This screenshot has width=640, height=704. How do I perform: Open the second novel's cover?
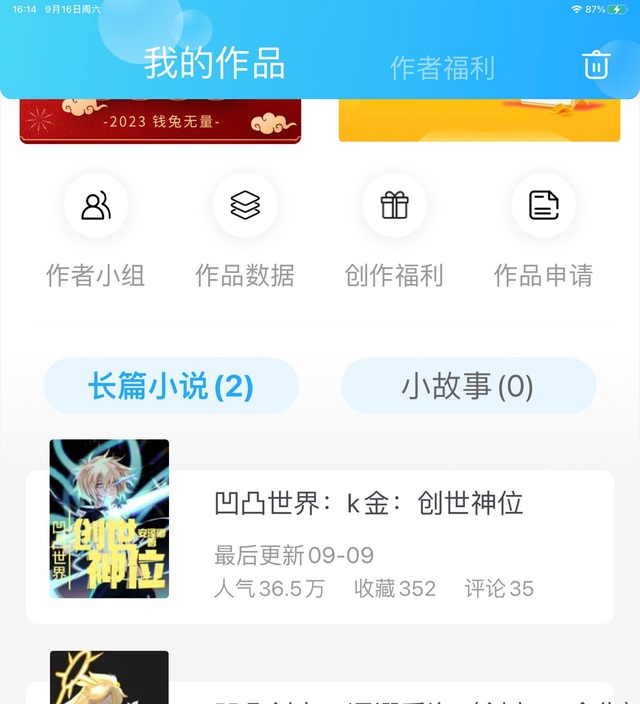[109, 678]
